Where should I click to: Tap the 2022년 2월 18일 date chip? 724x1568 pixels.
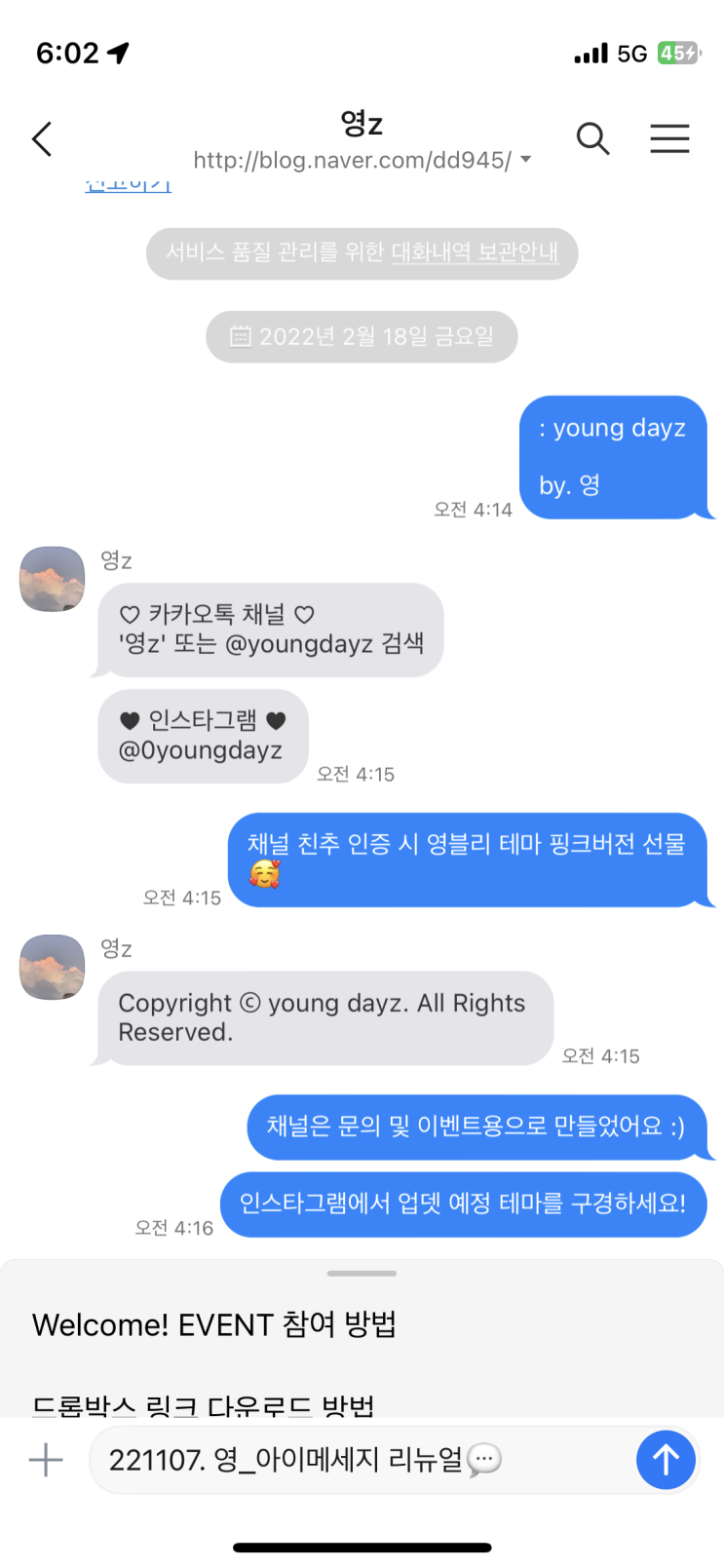[362, 337]
